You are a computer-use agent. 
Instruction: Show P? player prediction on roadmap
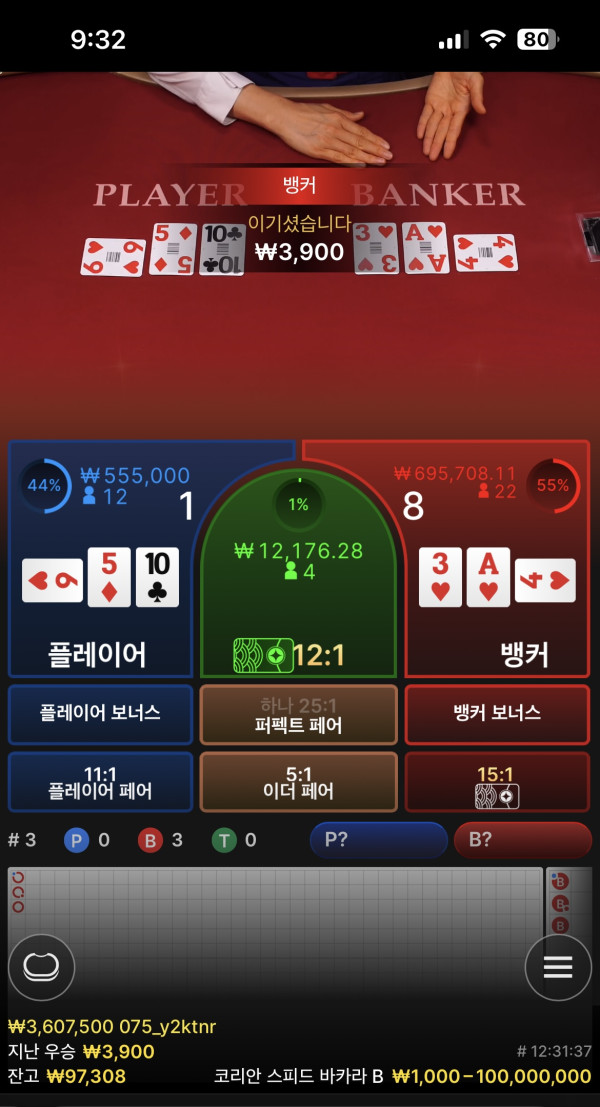coord(378,840)
